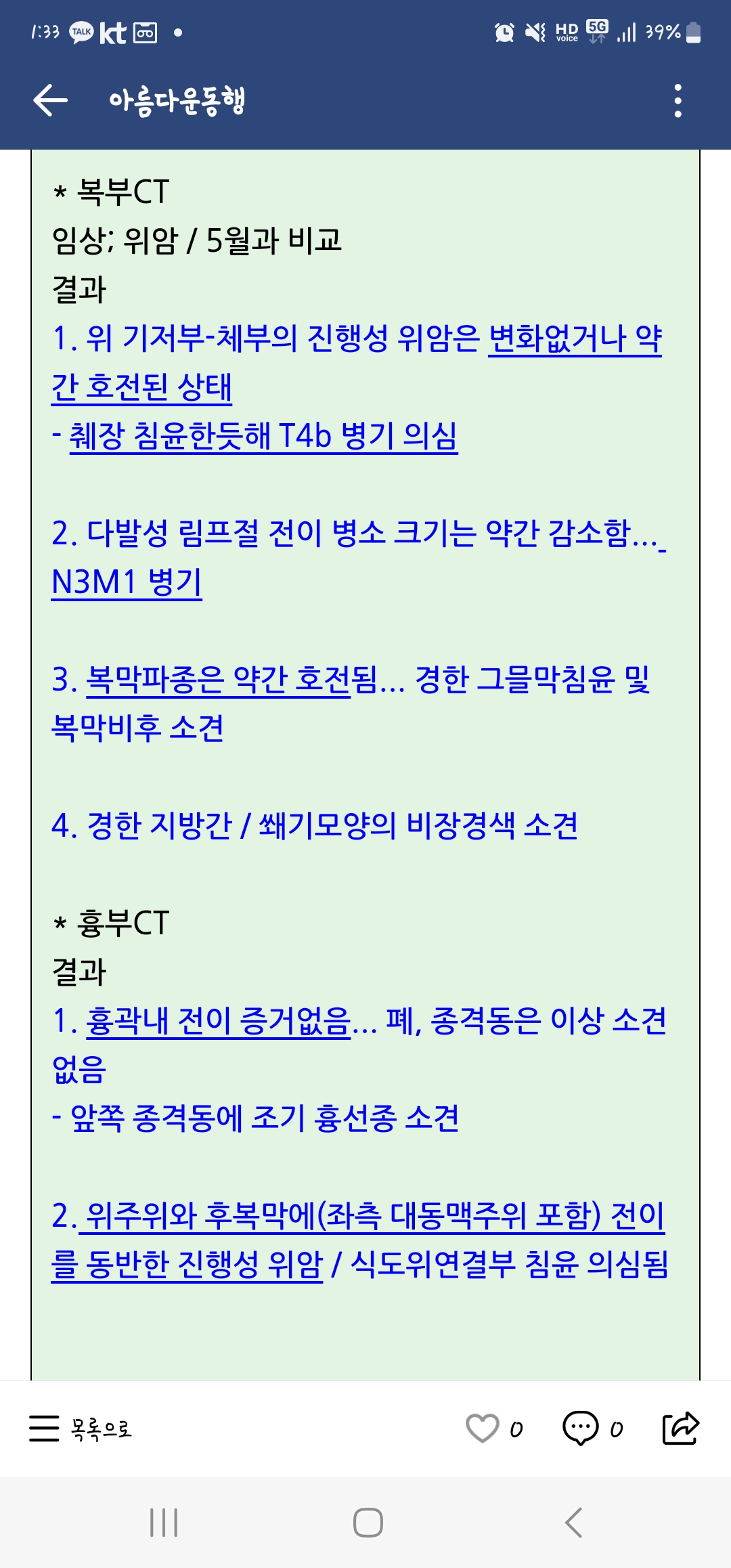Image resolution: width=731 pixels, height=1568 pixels.
Task: Open recent apps from navigation bar
Action: pos(164,1523)
